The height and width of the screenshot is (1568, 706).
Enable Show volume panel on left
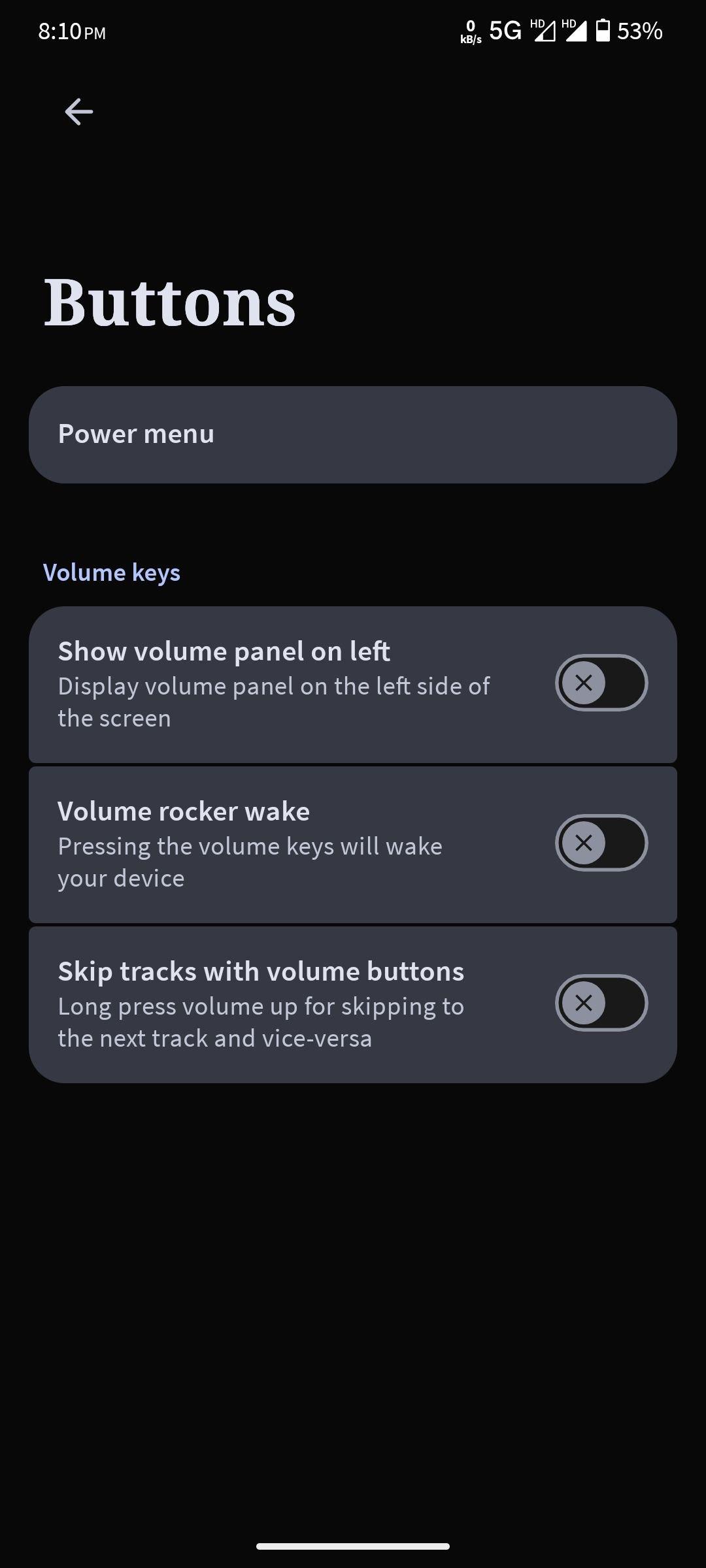601,683
